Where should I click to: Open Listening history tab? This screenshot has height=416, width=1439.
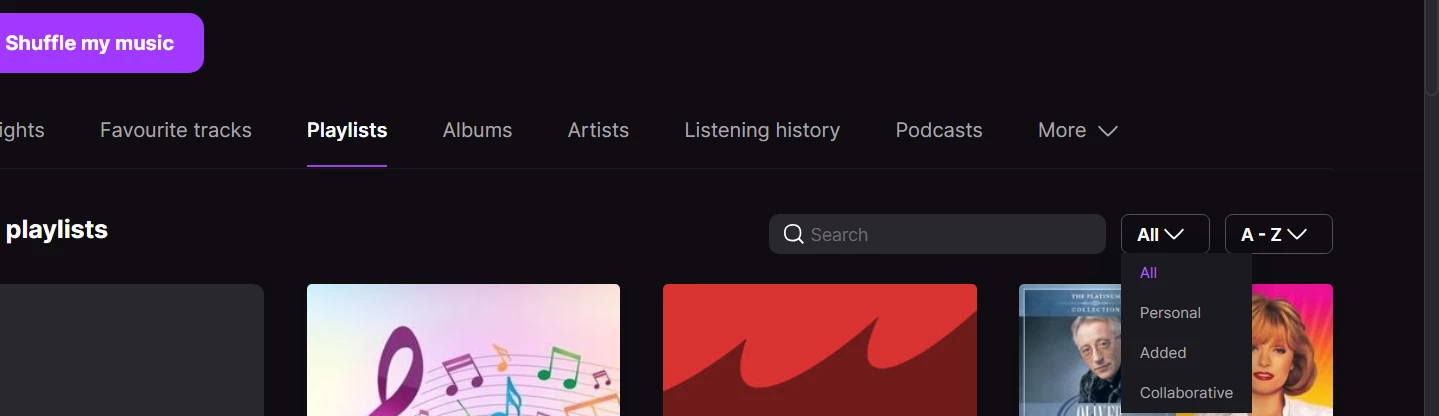pos(762,130)
